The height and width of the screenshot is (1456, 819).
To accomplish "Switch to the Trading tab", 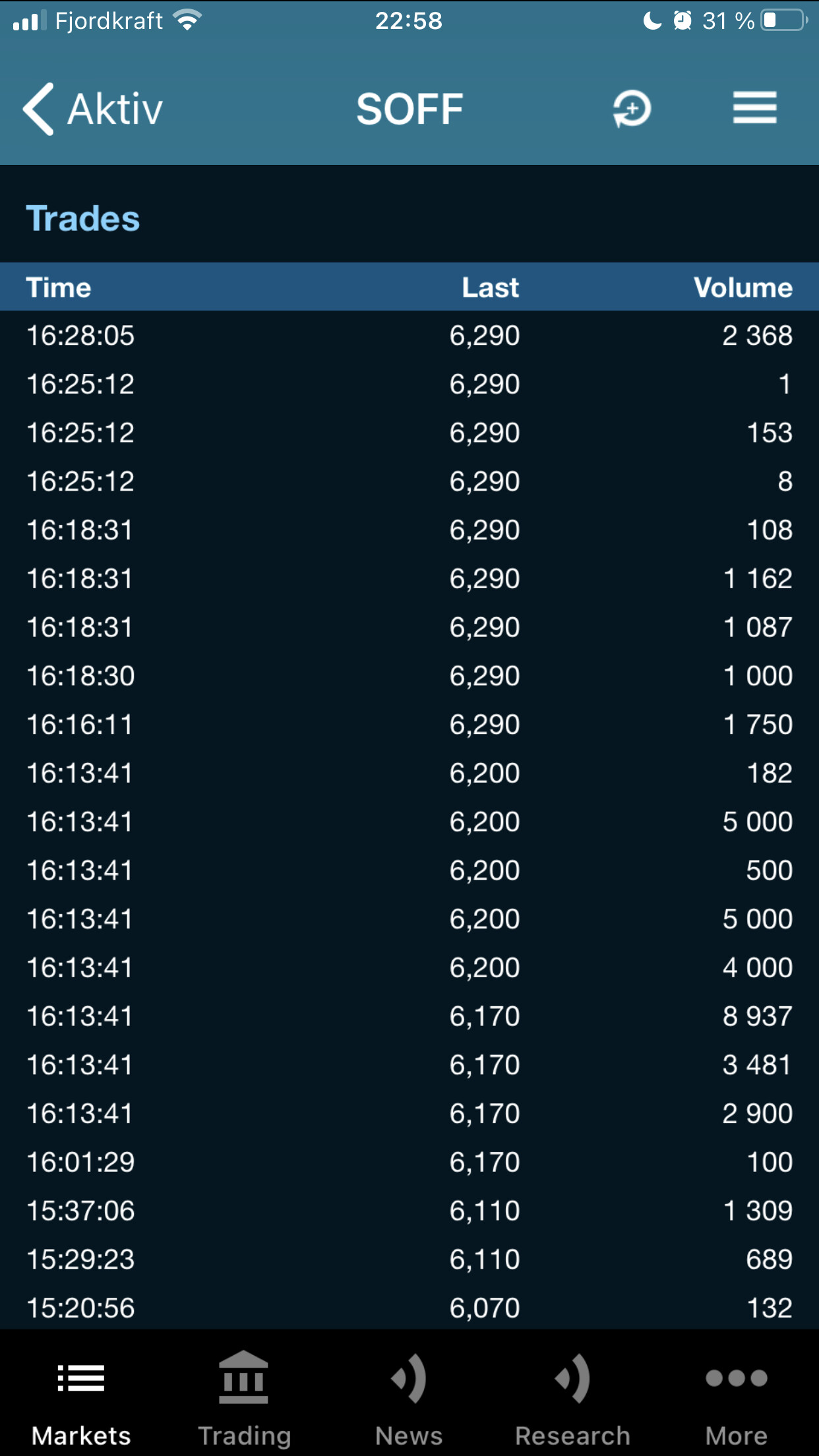I will [244, 1398].
